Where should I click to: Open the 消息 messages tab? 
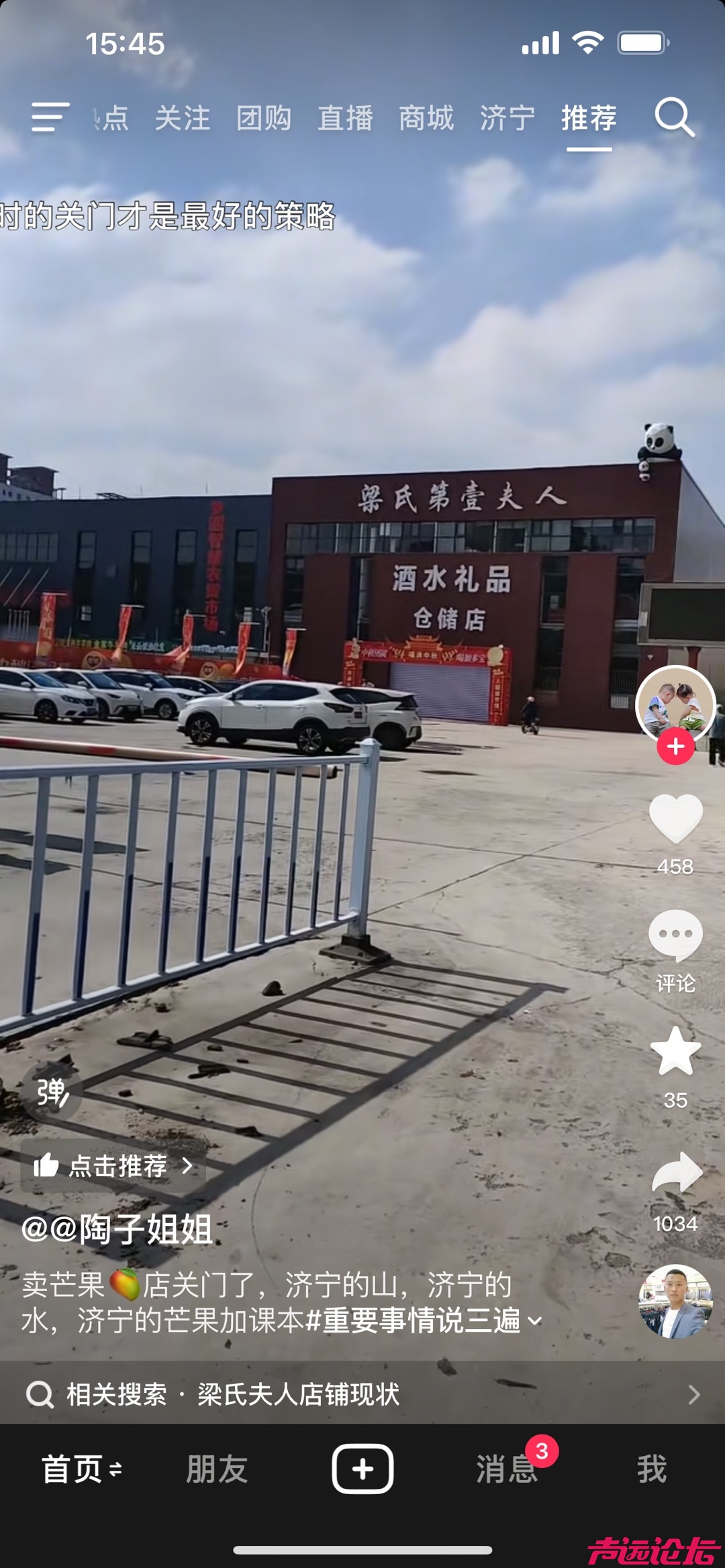[x=507, y=1469]
